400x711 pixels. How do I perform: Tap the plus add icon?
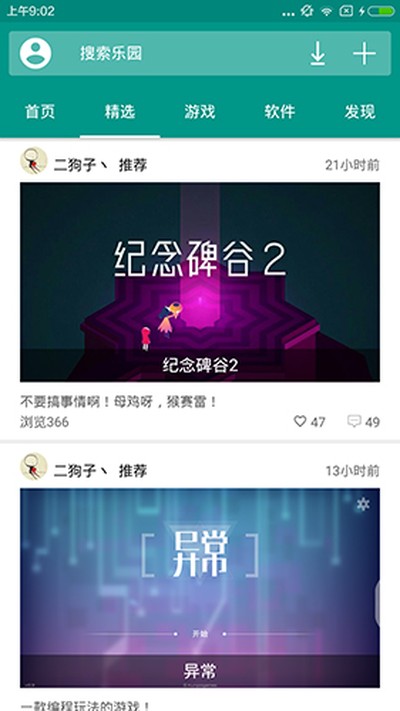(364, 54)
